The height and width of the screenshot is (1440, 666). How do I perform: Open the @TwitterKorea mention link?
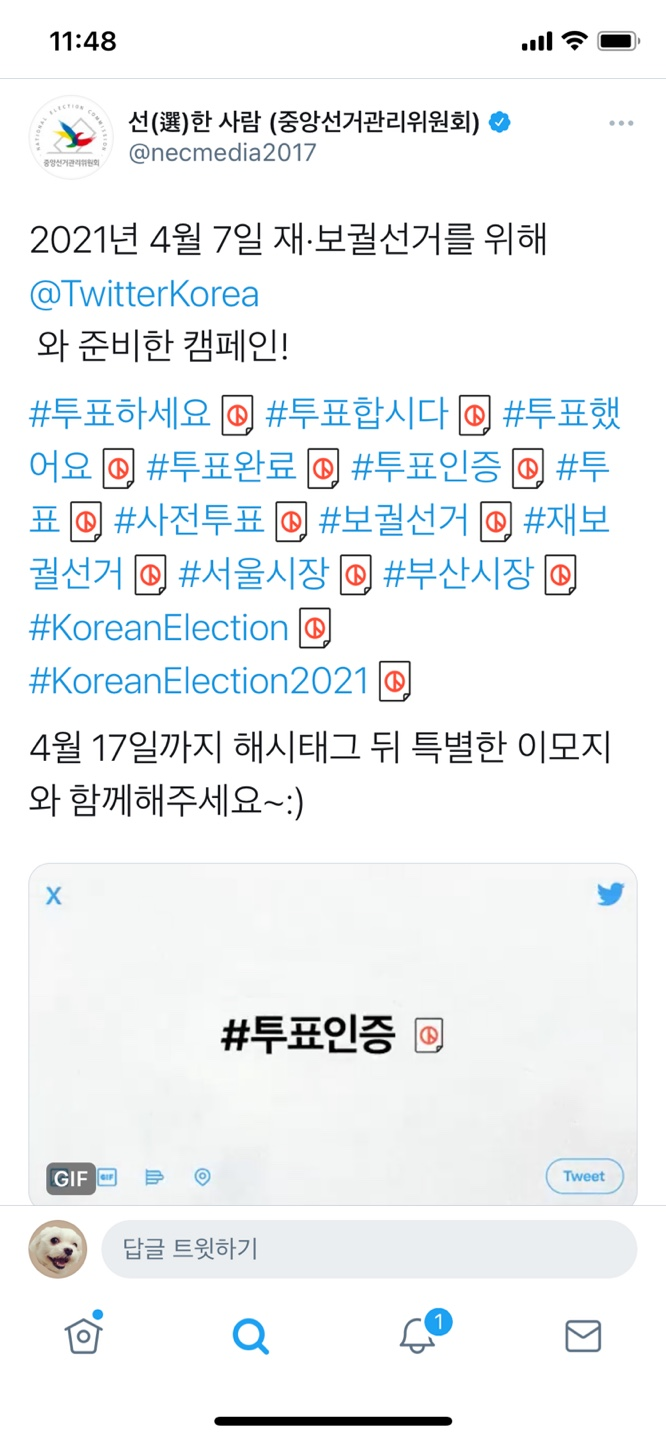click(x=145, y=294)
